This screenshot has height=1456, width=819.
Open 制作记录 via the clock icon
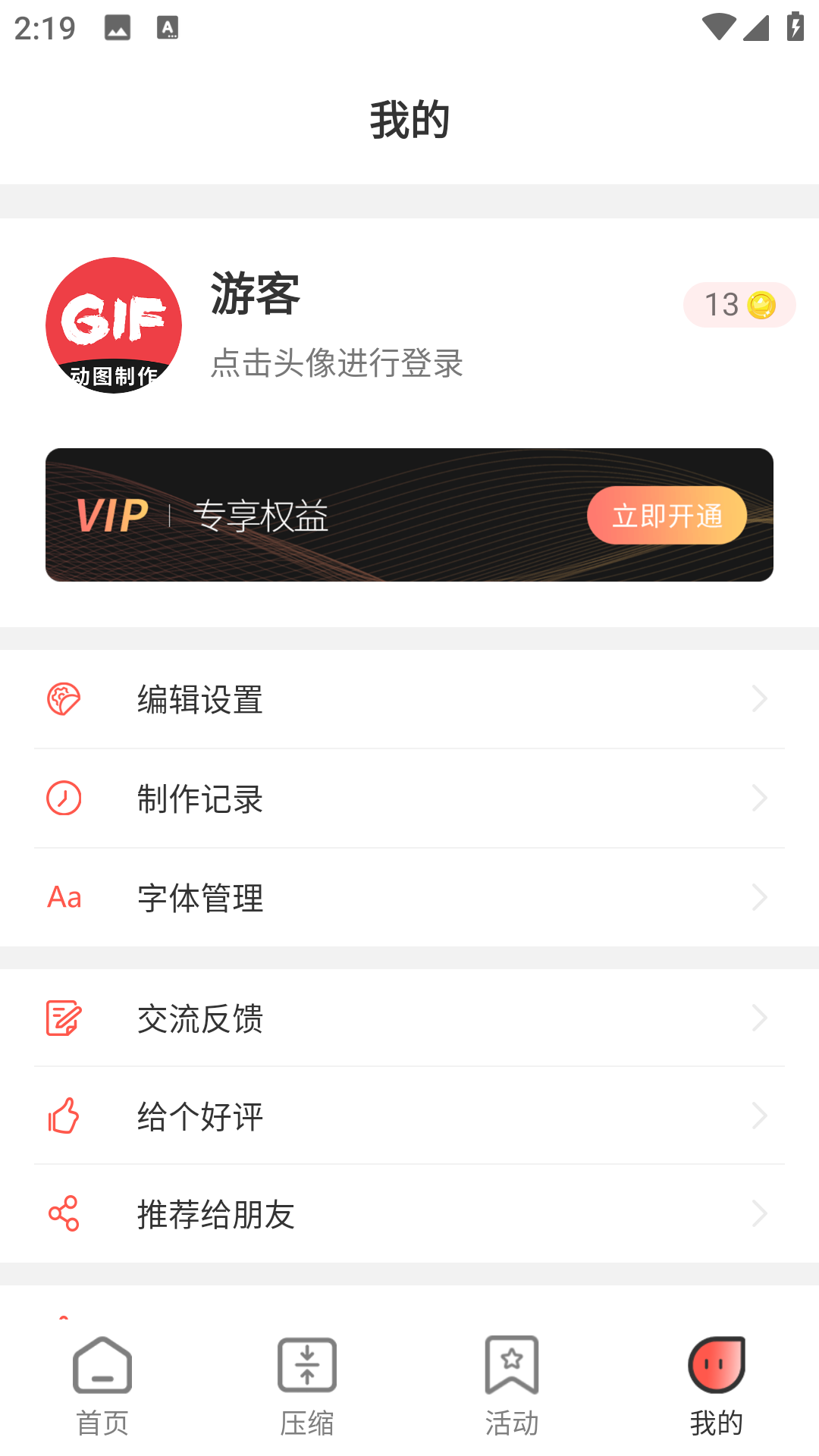pos(64,799)
